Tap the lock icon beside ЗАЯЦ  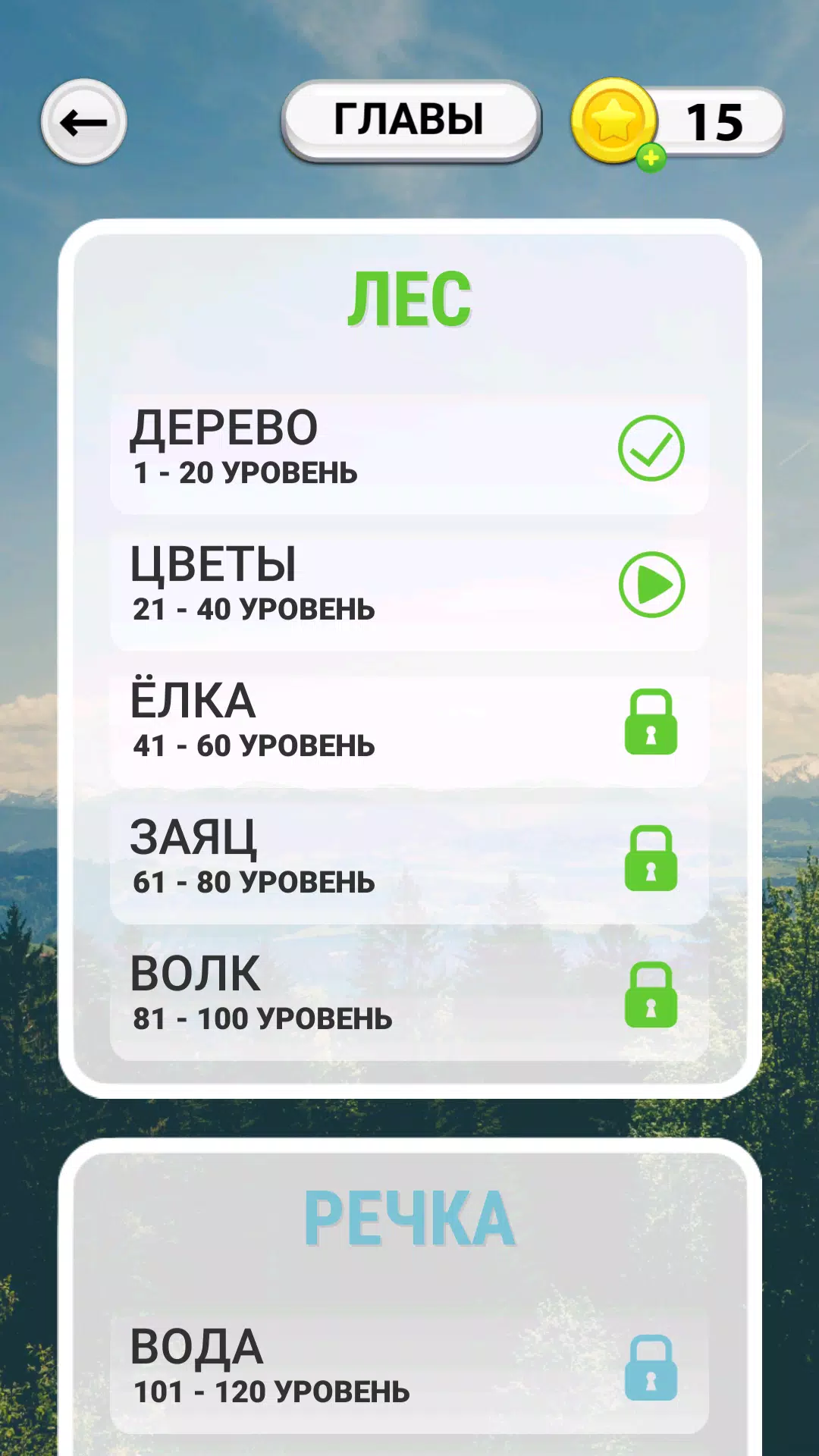650,861
